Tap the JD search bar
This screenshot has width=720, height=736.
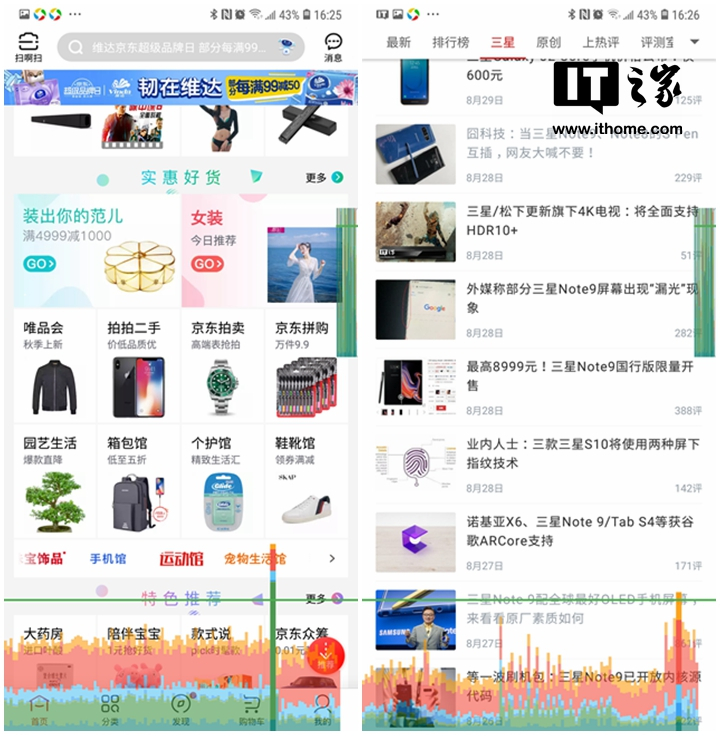(180, 46)
